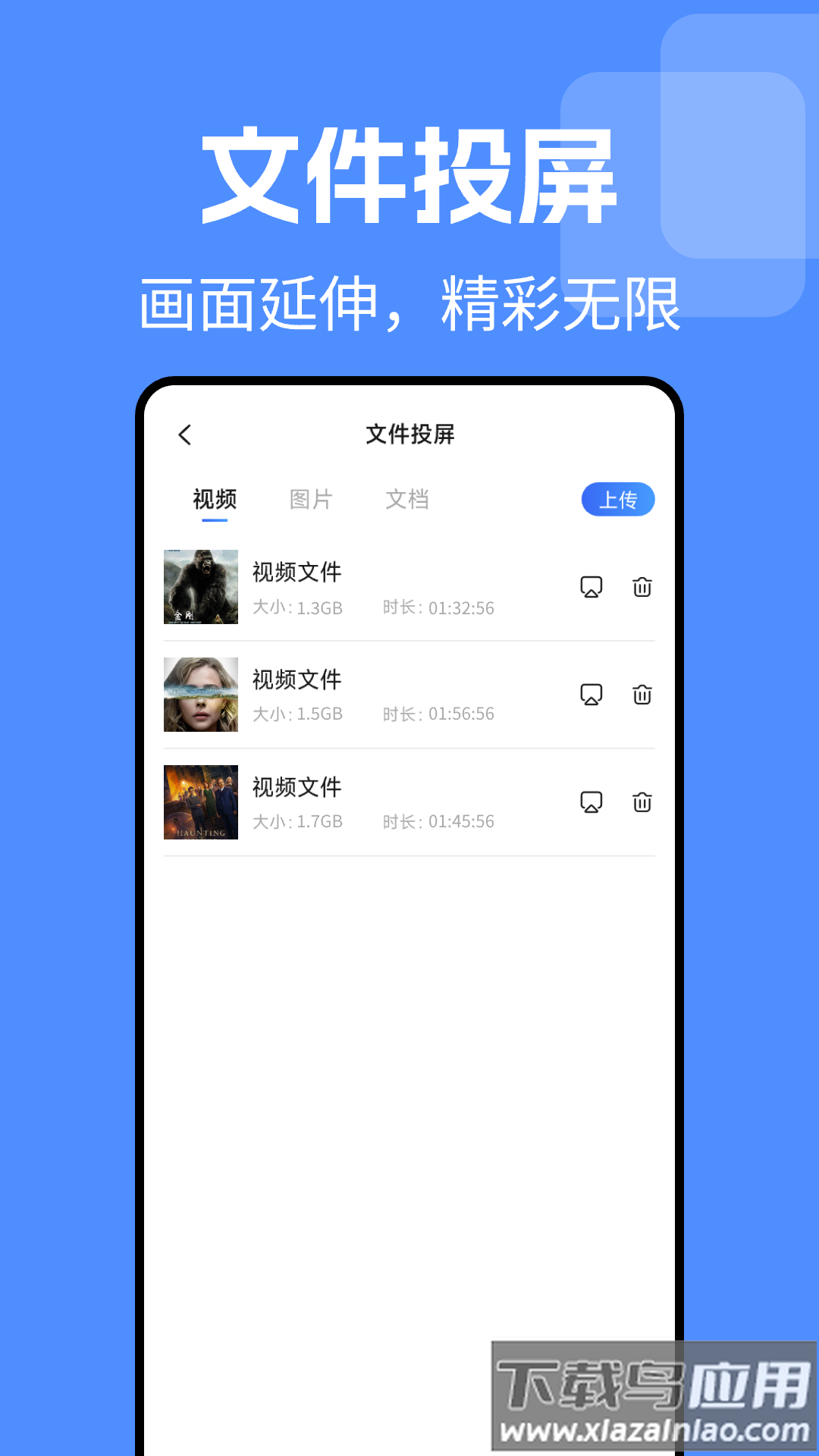Image resolution: width=819 pixels, height=1456 pixels.
Task: Tap the duration 01:45:56 label
Action: point(440,821)
